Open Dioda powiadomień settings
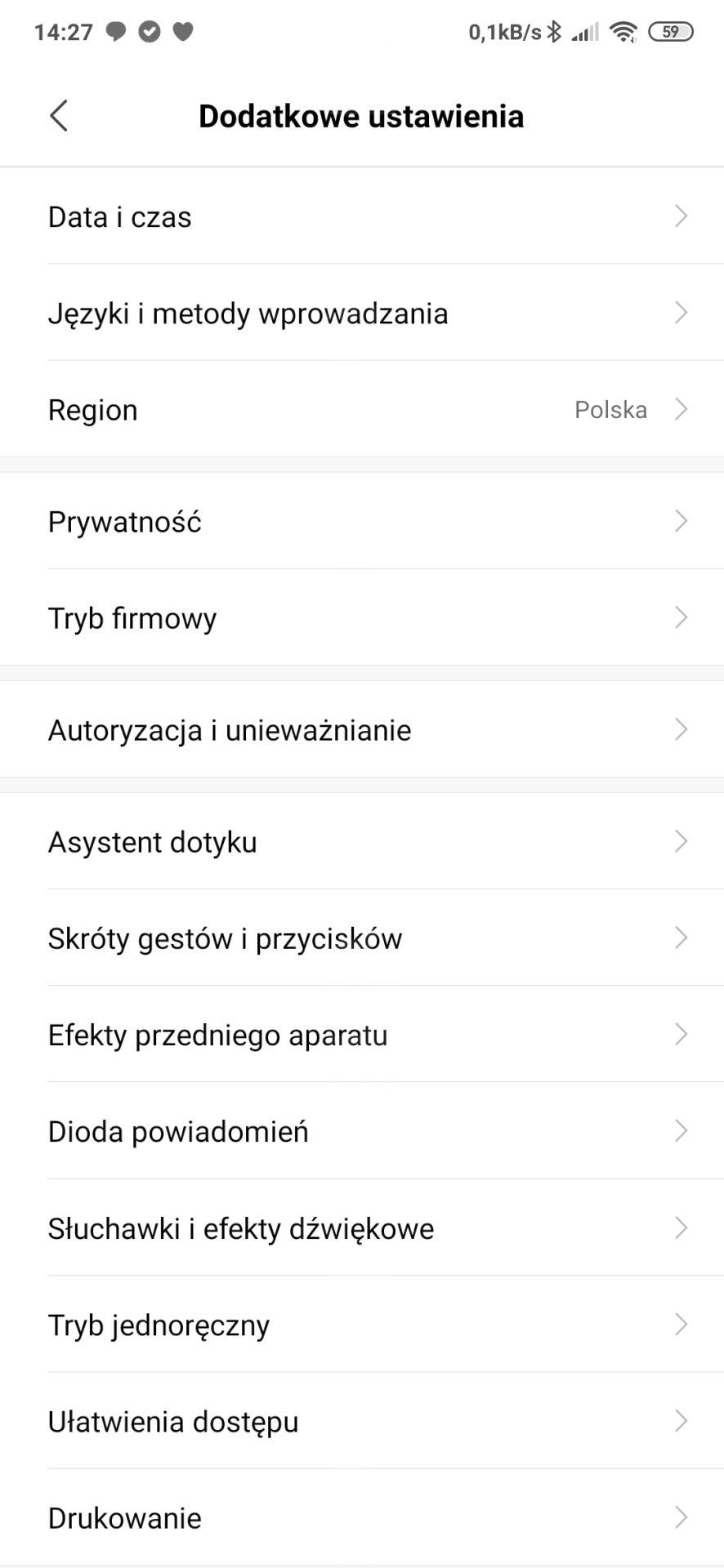Image resolution: width=724 pixels, height=1568 pixels. 362,1131
